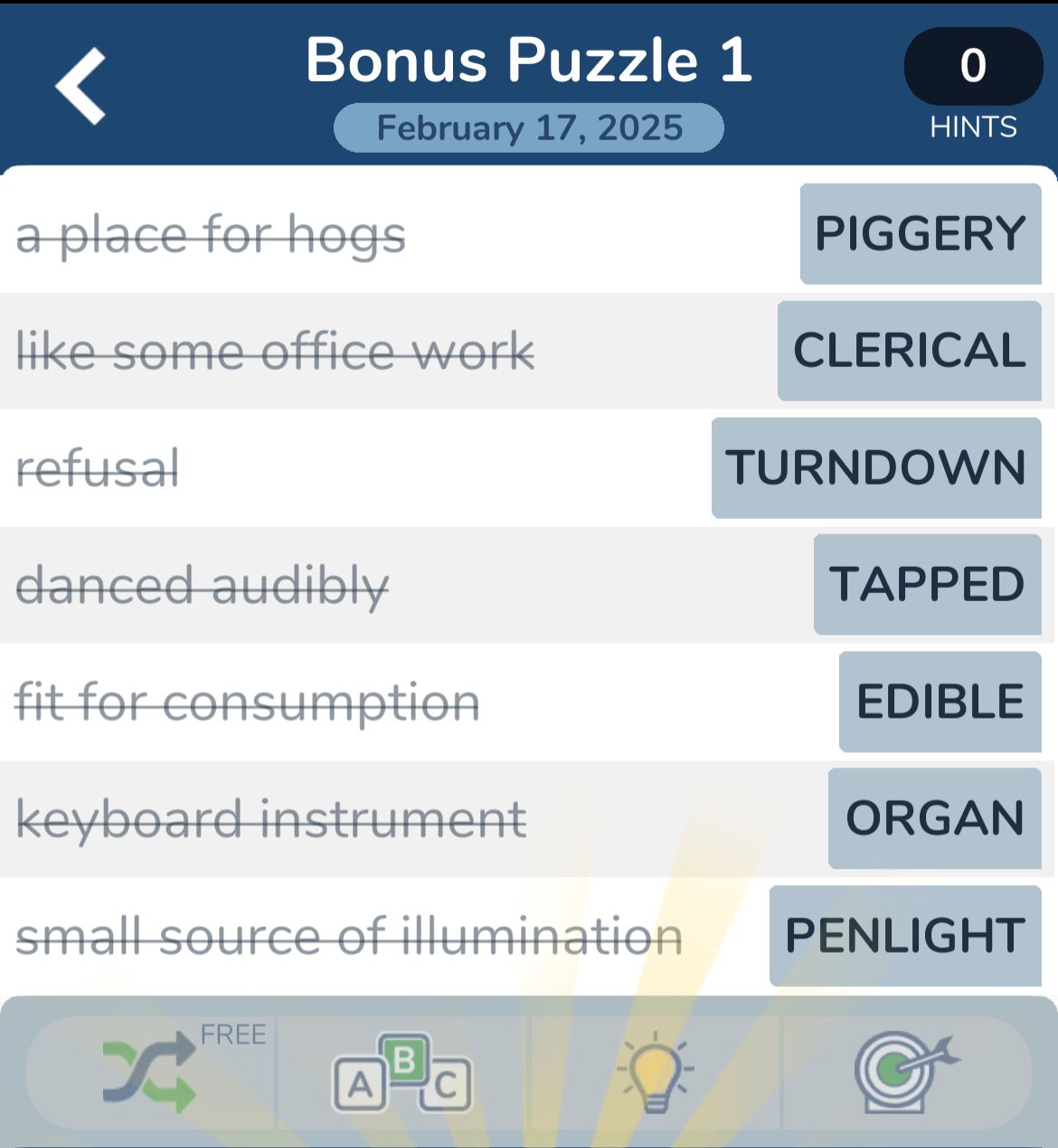Use the free shuffle tool
Viewport: 1058px width, 1148px height.
(151, 1072)
